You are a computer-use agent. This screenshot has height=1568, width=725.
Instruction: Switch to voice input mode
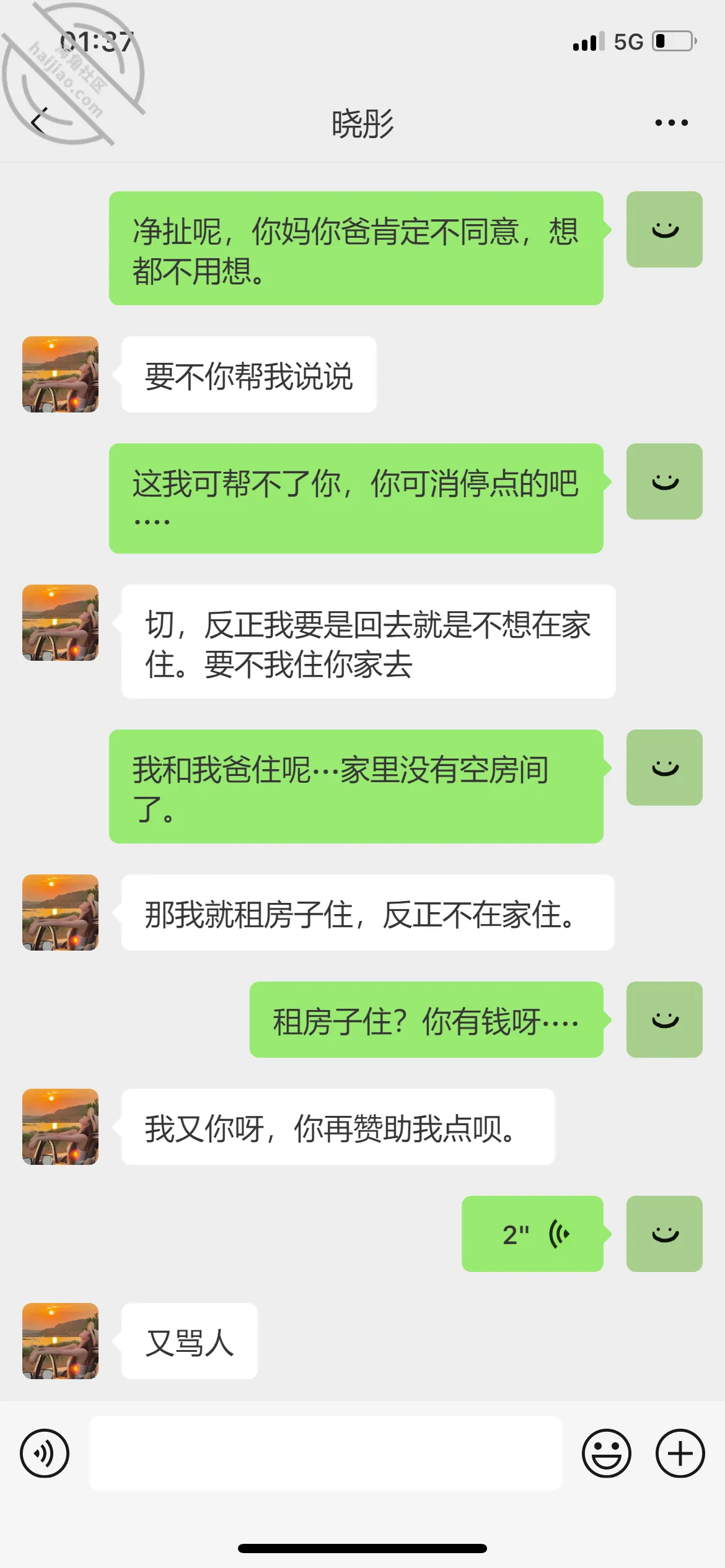click(45, 1453)
